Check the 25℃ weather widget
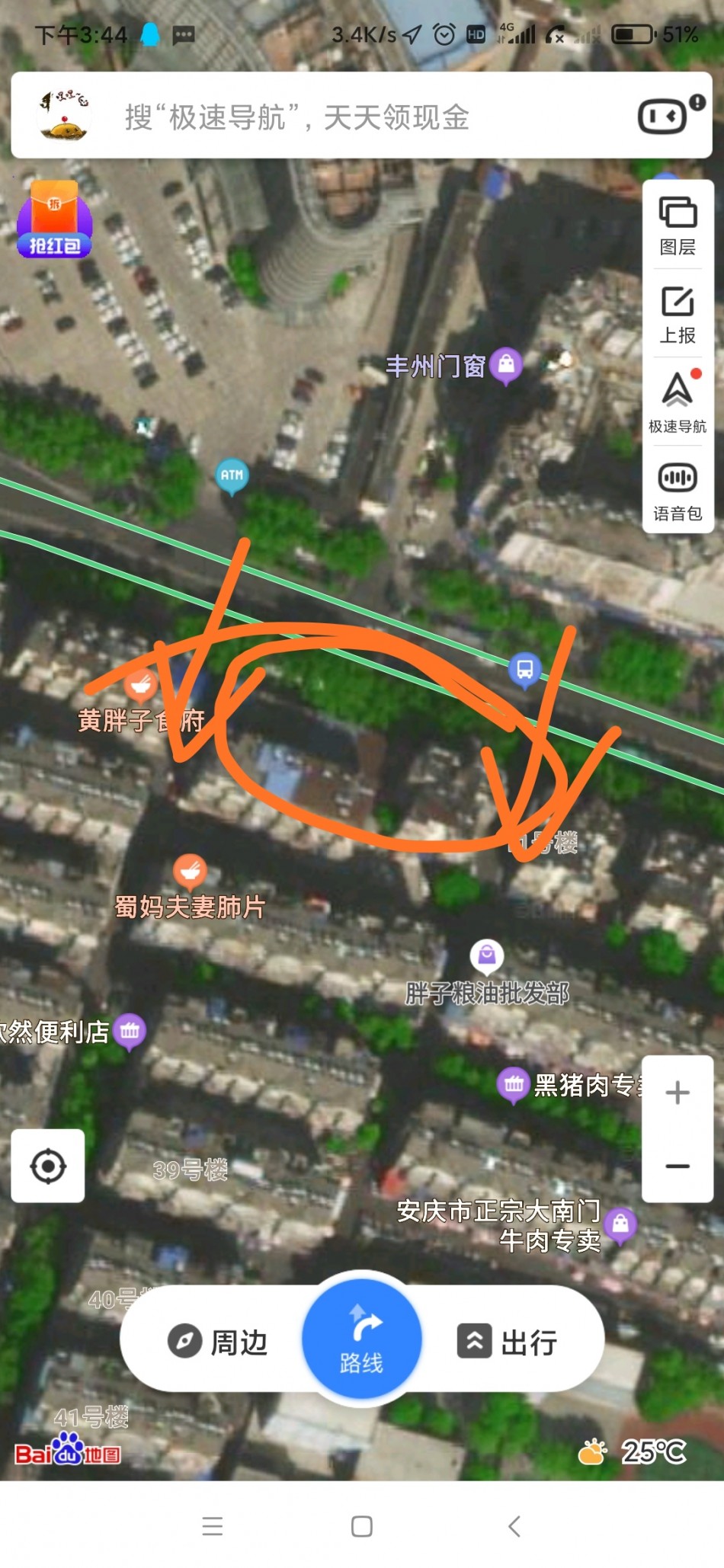 click(633, 1451)
